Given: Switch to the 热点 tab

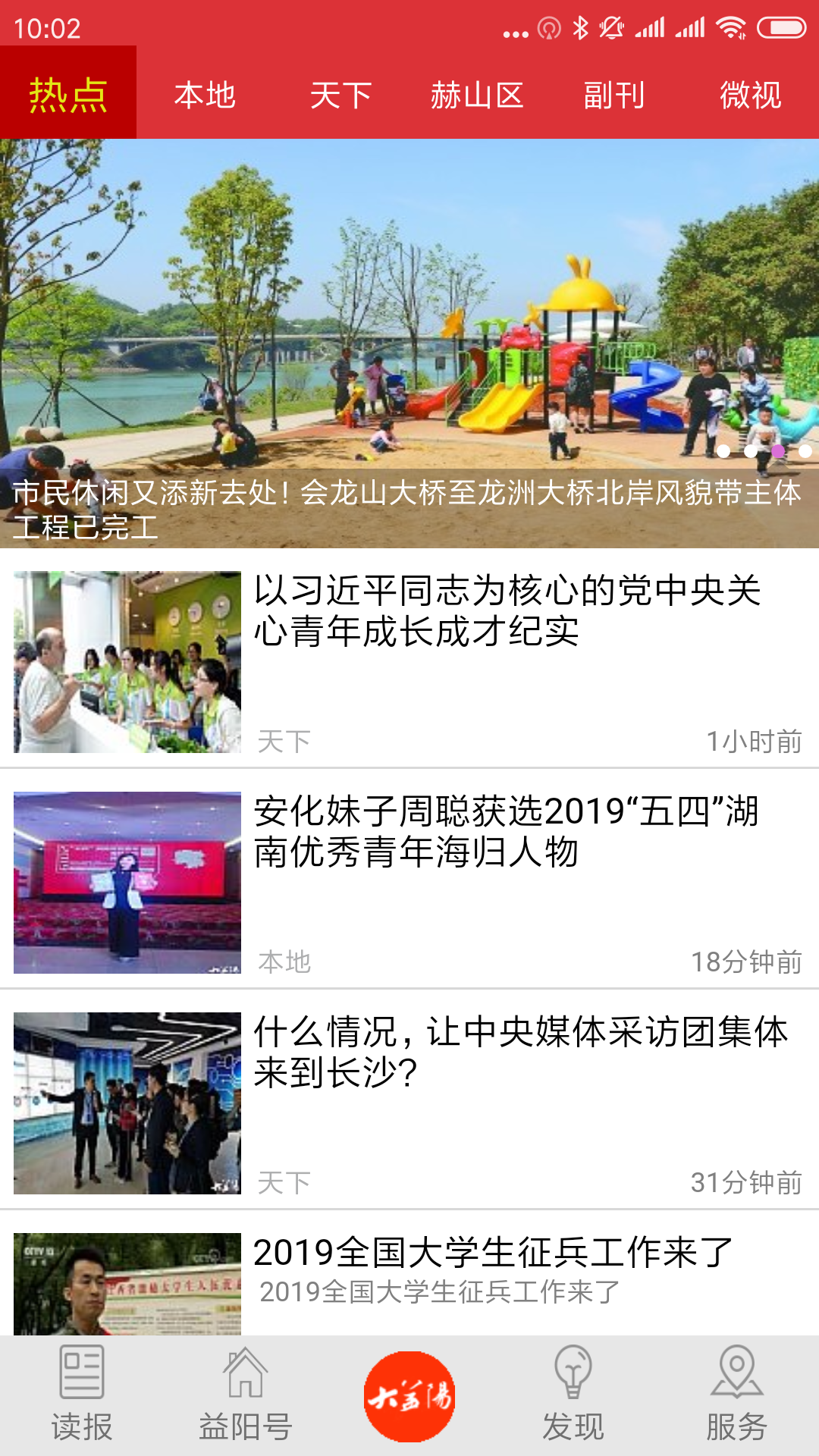Looking at the screenshot, I should click(68, 95).
